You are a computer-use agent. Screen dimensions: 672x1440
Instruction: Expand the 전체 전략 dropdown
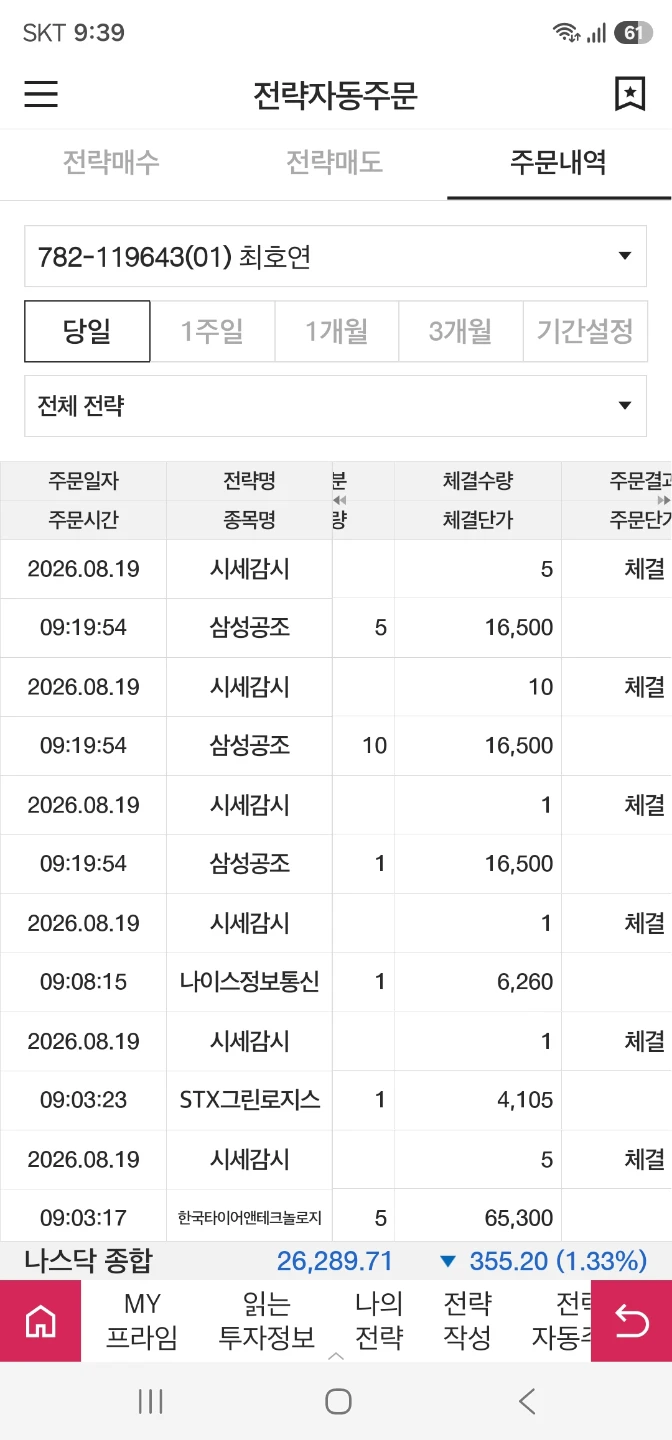pos(336,406)
